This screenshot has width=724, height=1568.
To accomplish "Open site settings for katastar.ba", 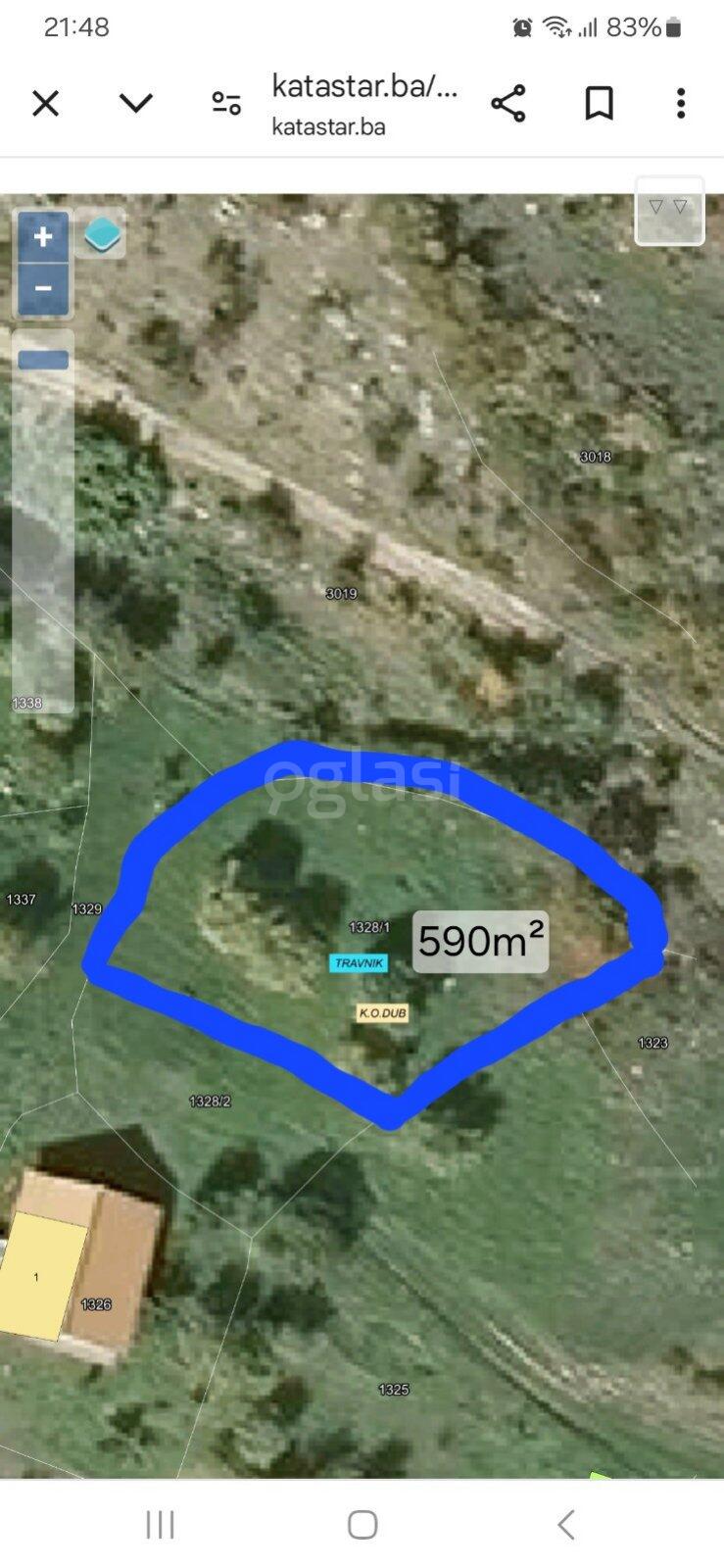I will [226, 103].
